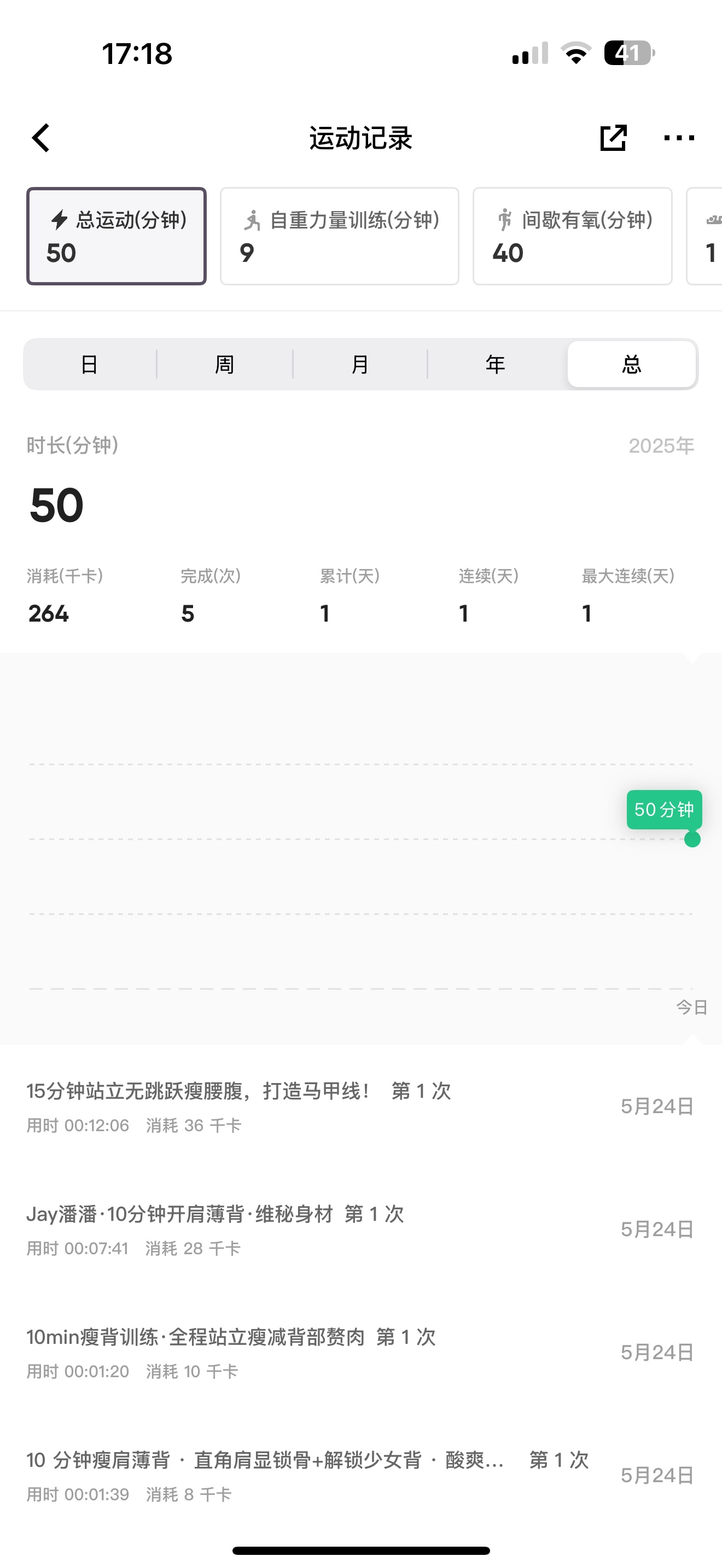
Task: Switch to the 日 tab
Action: (x=90, y=365)
